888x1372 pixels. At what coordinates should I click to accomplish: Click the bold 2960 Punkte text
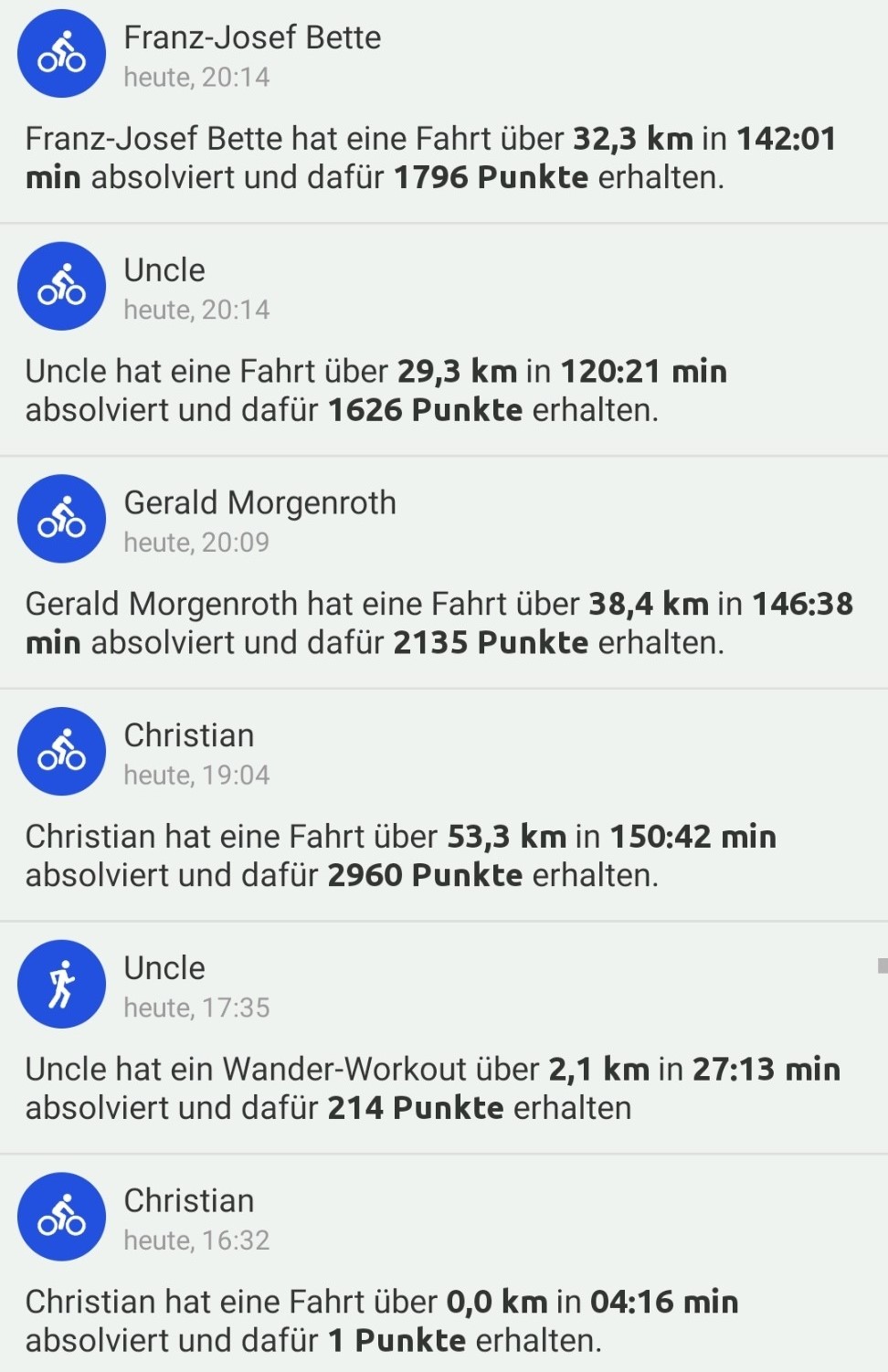click(426, 874)
